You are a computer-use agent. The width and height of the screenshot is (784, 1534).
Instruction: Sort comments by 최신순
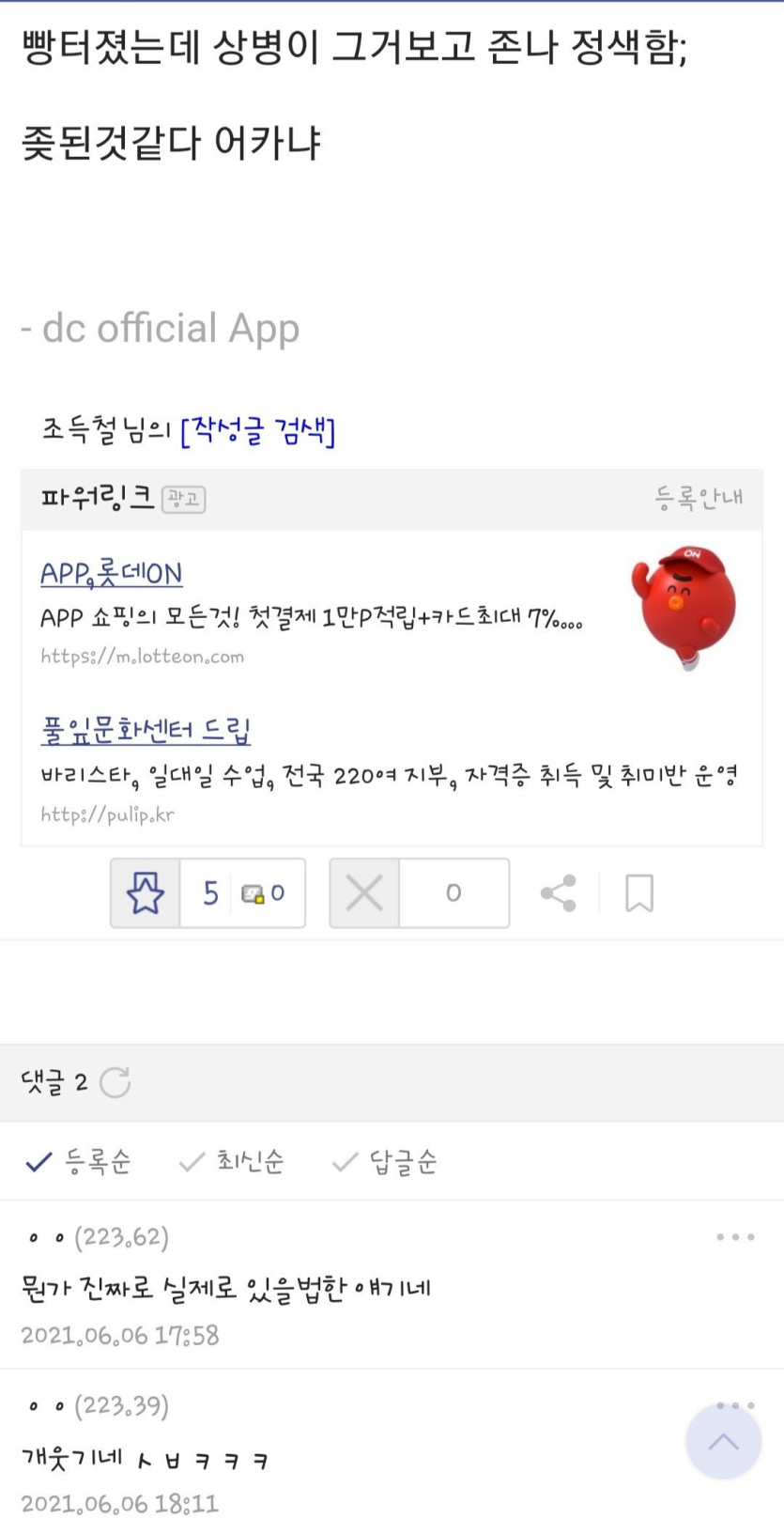232,1162
